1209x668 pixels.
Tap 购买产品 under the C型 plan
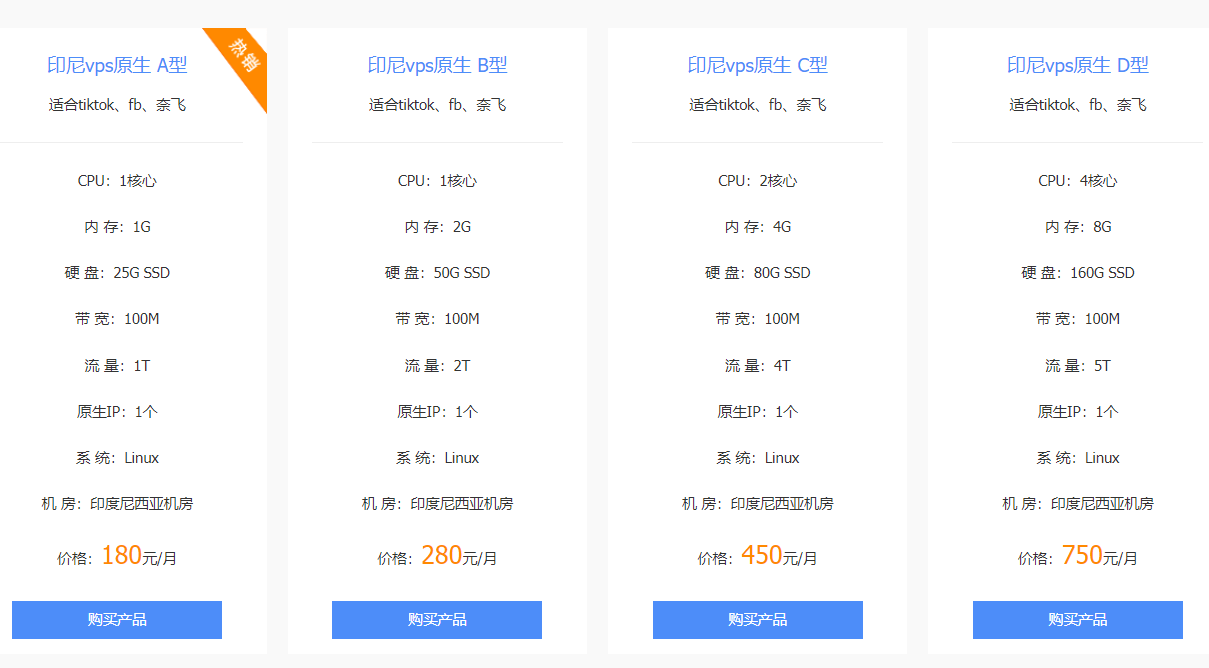(x=757, y=620)
